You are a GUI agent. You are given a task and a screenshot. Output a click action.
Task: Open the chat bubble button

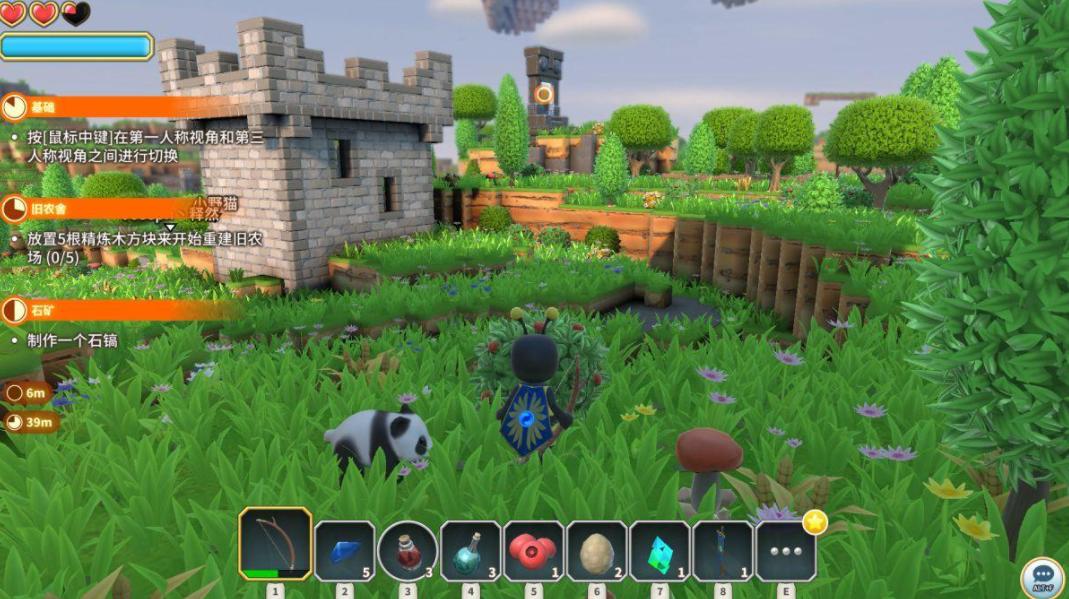tap(1042, 577)
